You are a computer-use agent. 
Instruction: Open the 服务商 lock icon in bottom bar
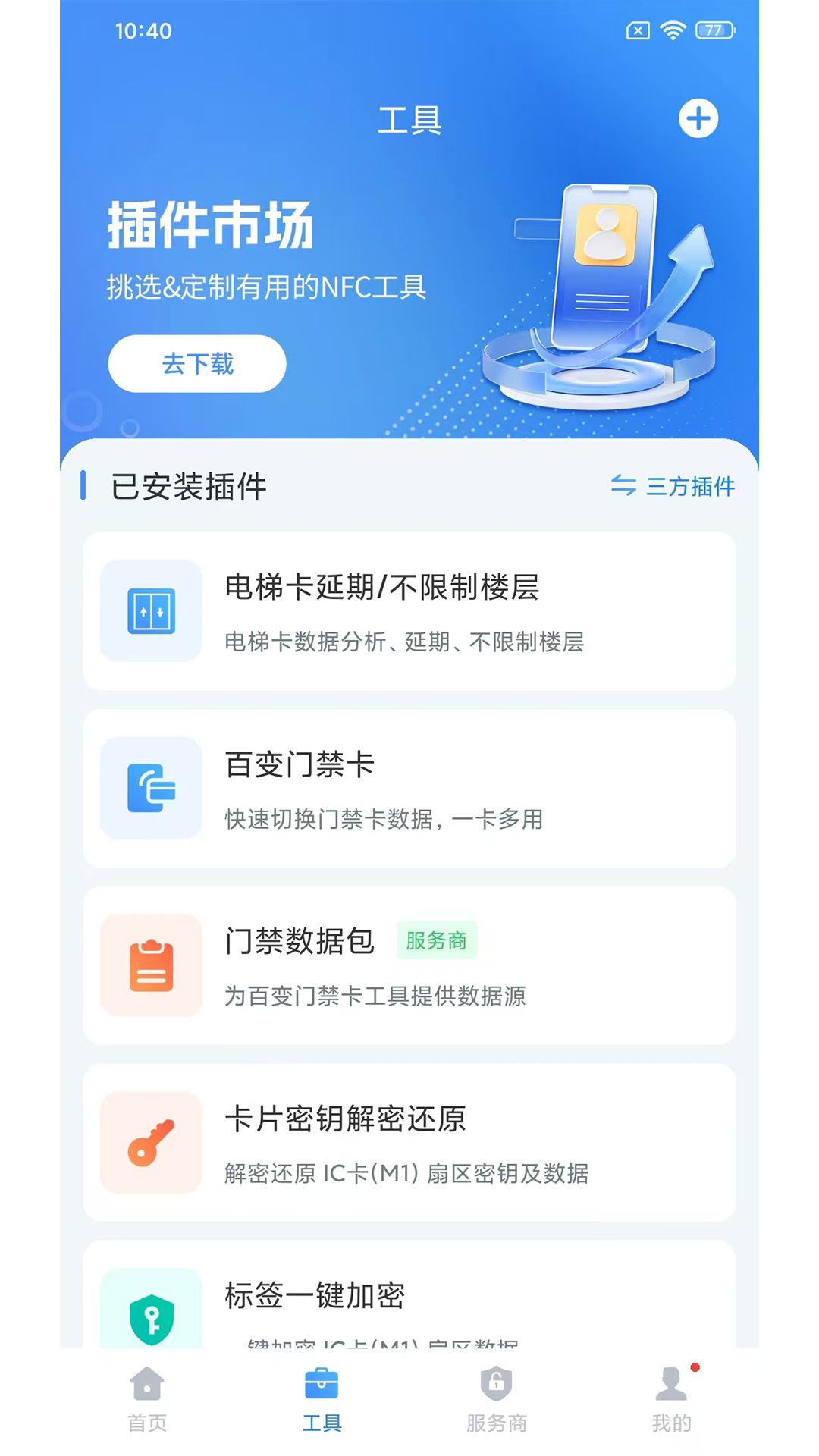[497, 1383]
